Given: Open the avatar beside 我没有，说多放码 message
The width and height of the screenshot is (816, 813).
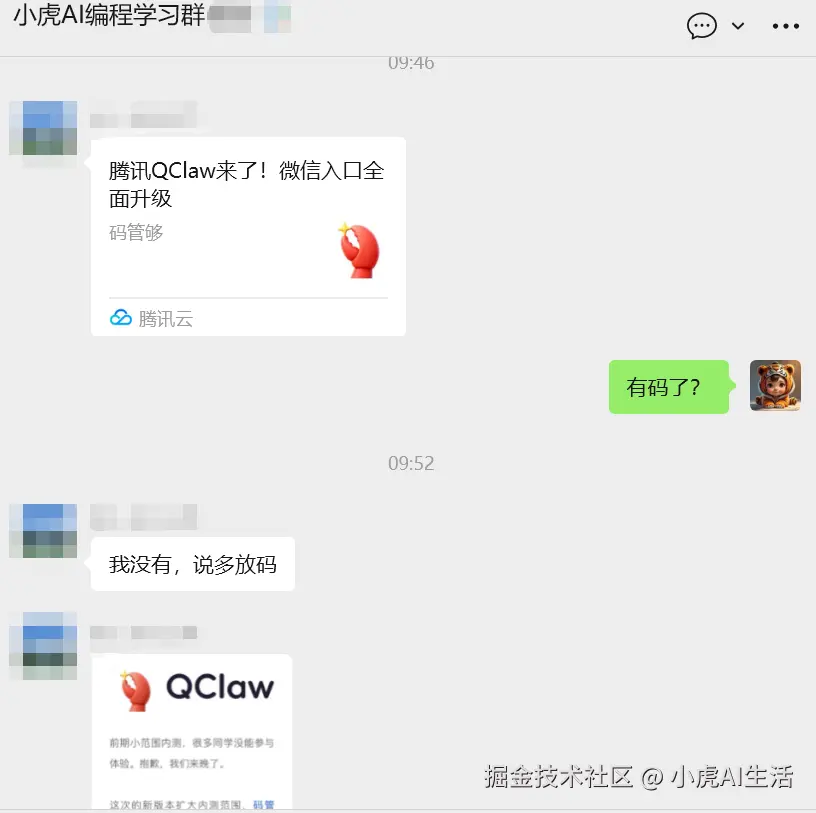Looking at the screenshot, I should pyautogui.click(x=43, y=530).
